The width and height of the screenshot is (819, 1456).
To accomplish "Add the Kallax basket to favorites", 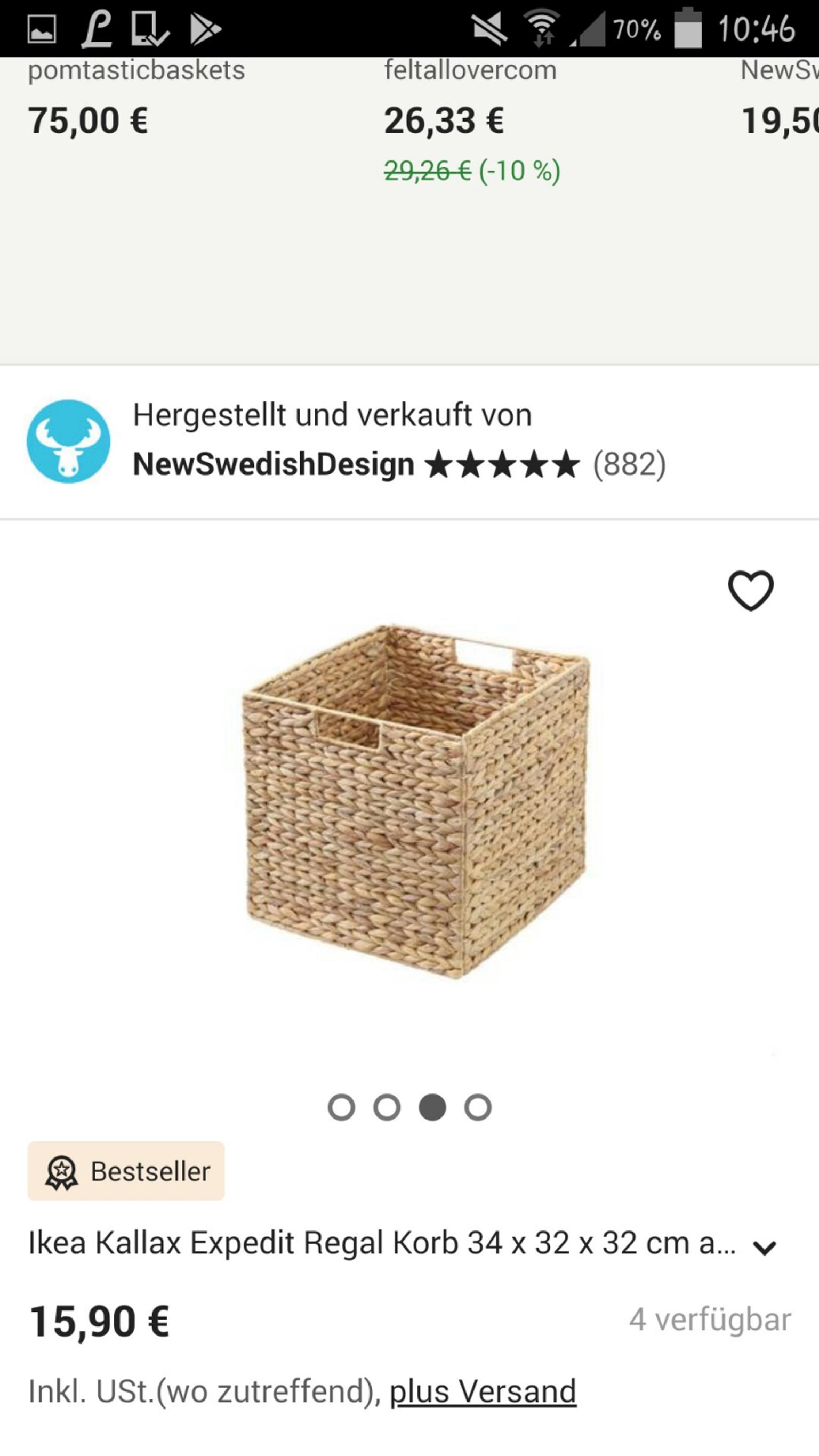I will [x=750, y=591].
